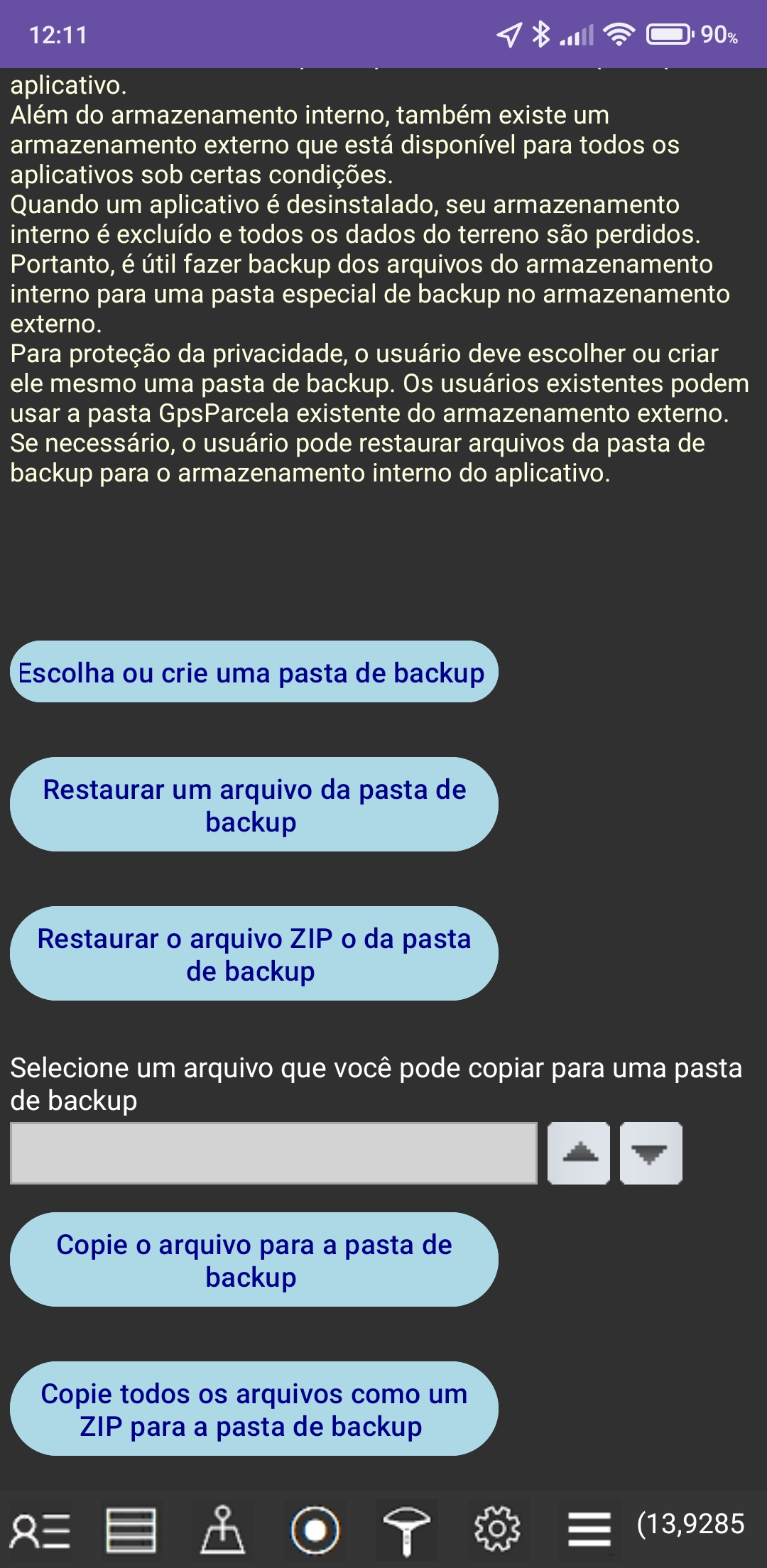767x1568 pixels.
Task: Tap the up arrow next to file field
Action: click(579, 1153)
